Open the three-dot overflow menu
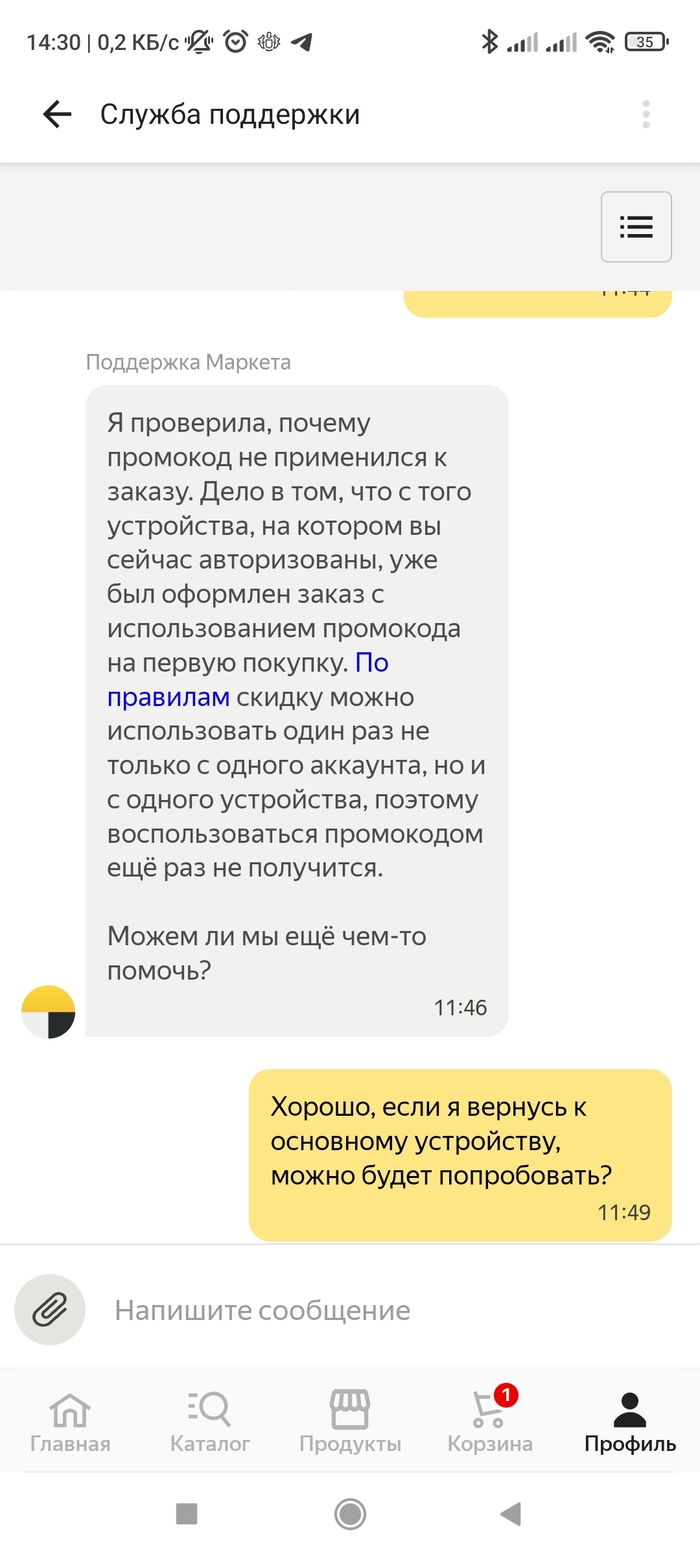 (x=646, y=115)
